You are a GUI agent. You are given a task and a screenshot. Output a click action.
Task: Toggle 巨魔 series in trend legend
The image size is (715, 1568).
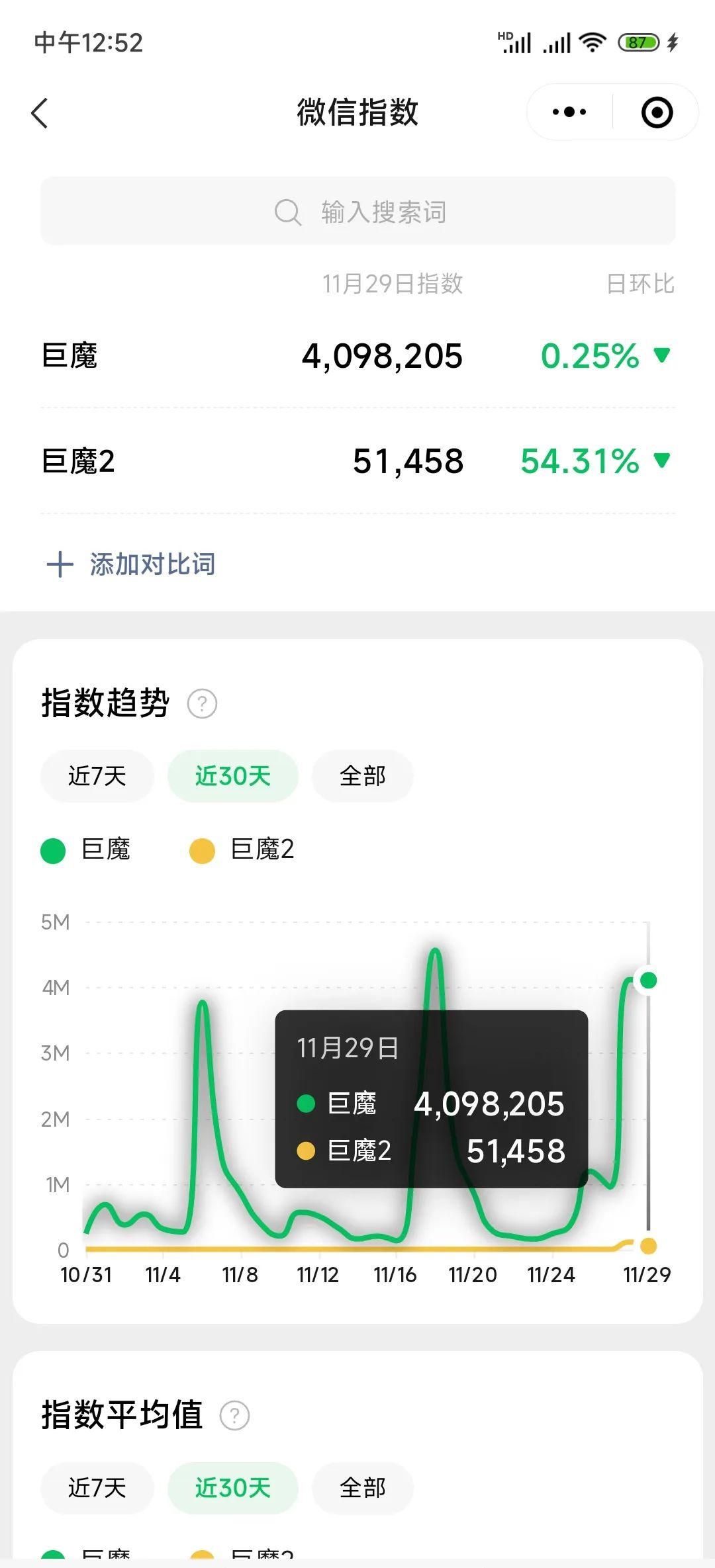86,849
